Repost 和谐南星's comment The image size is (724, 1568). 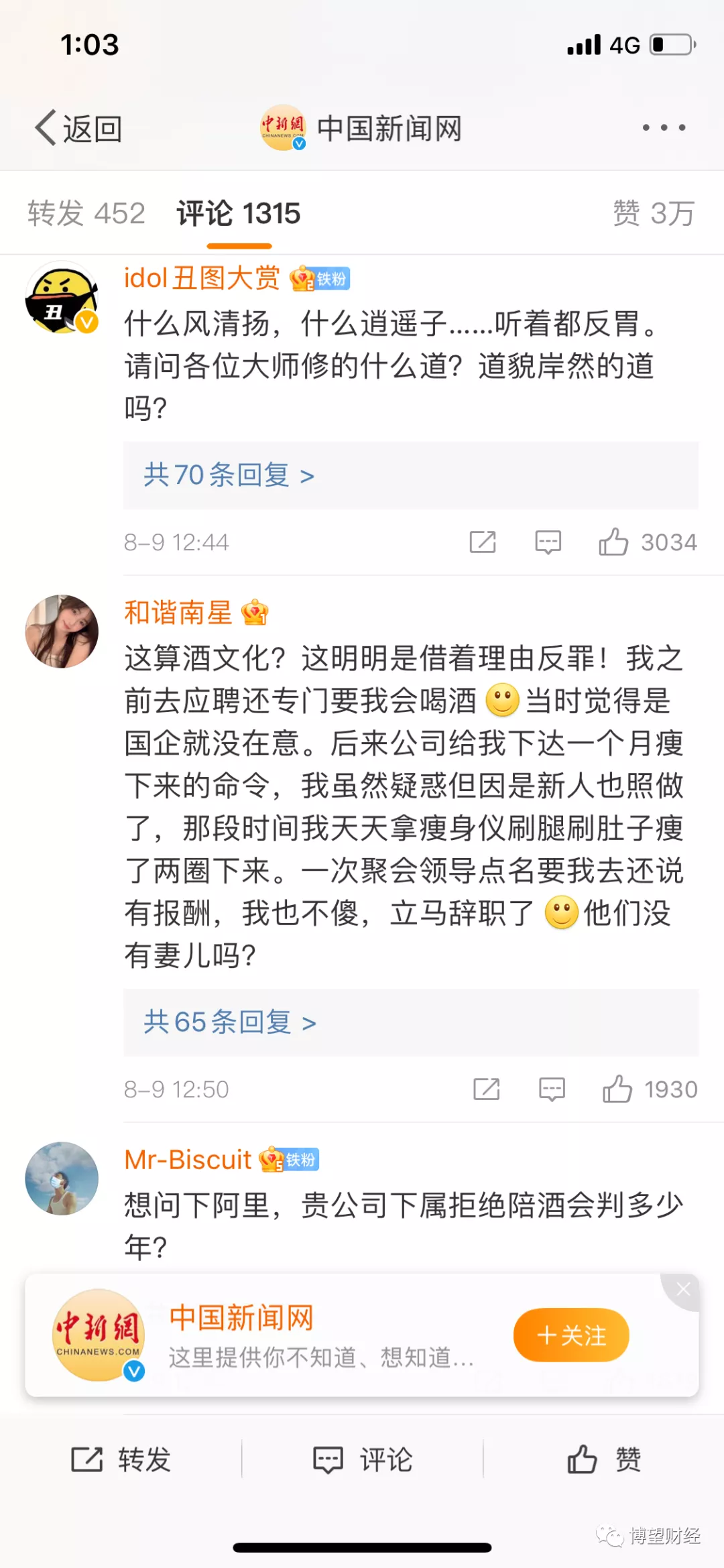(487, 1089)
